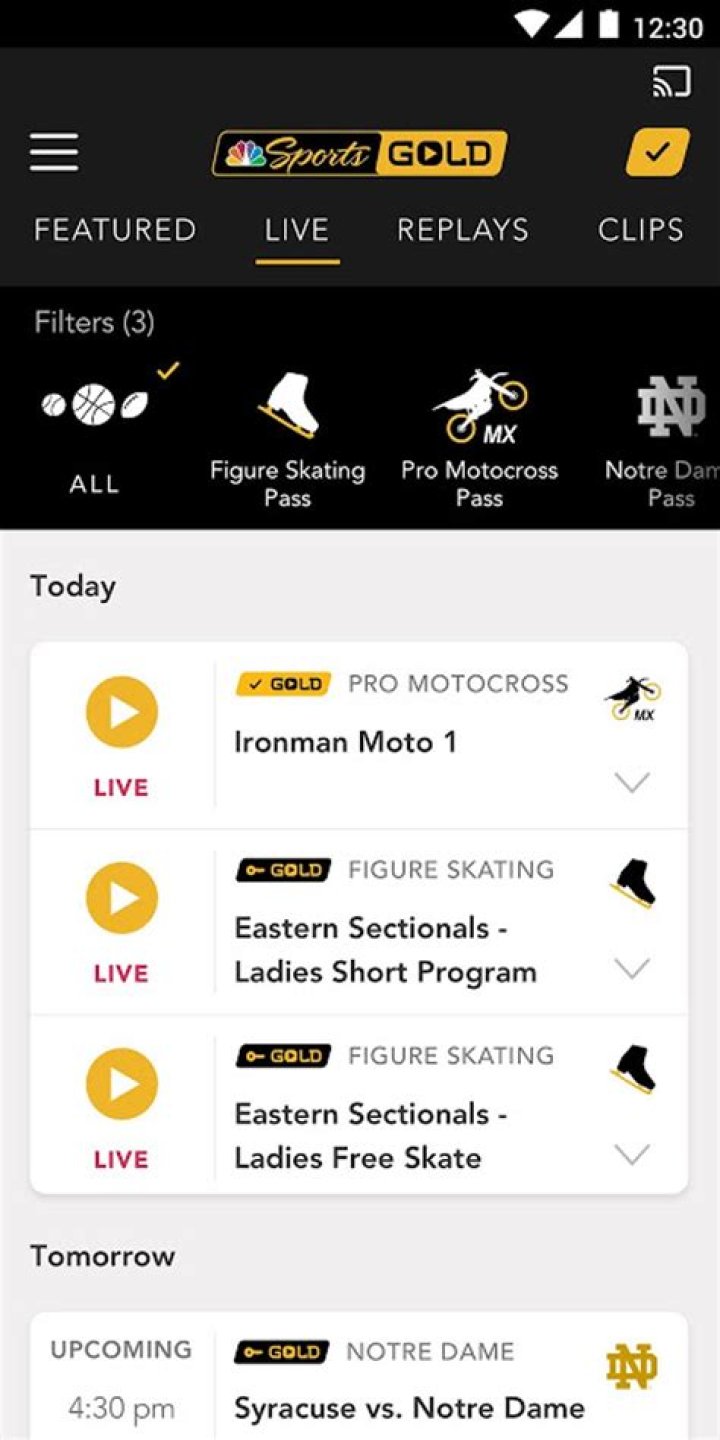720x1440 pixels.
Task: Open the hamburger navigation menu
Action: tap(53, 151)
